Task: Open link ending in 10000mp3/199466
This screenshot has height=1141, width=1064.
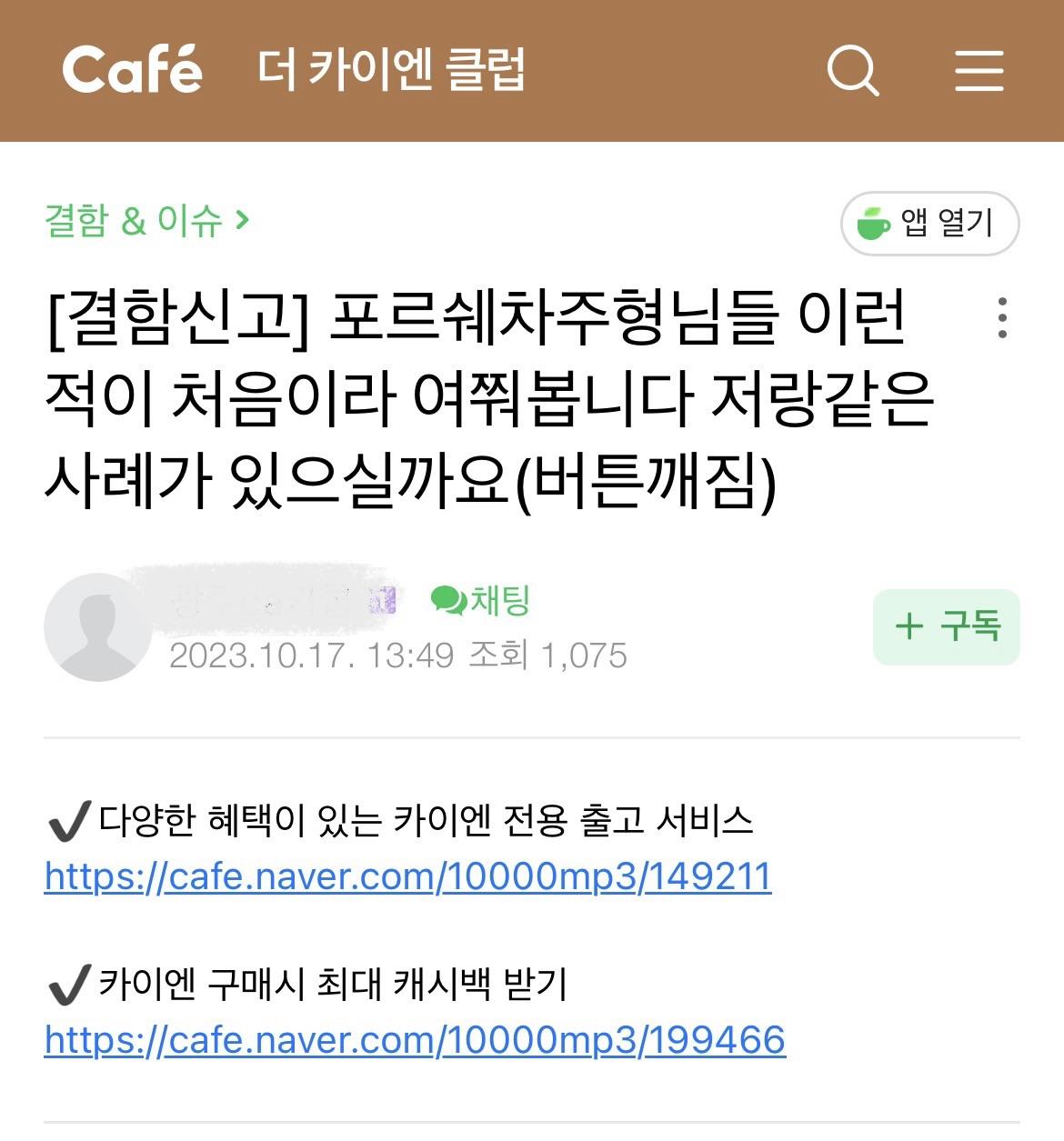Action: point(415,1039)
